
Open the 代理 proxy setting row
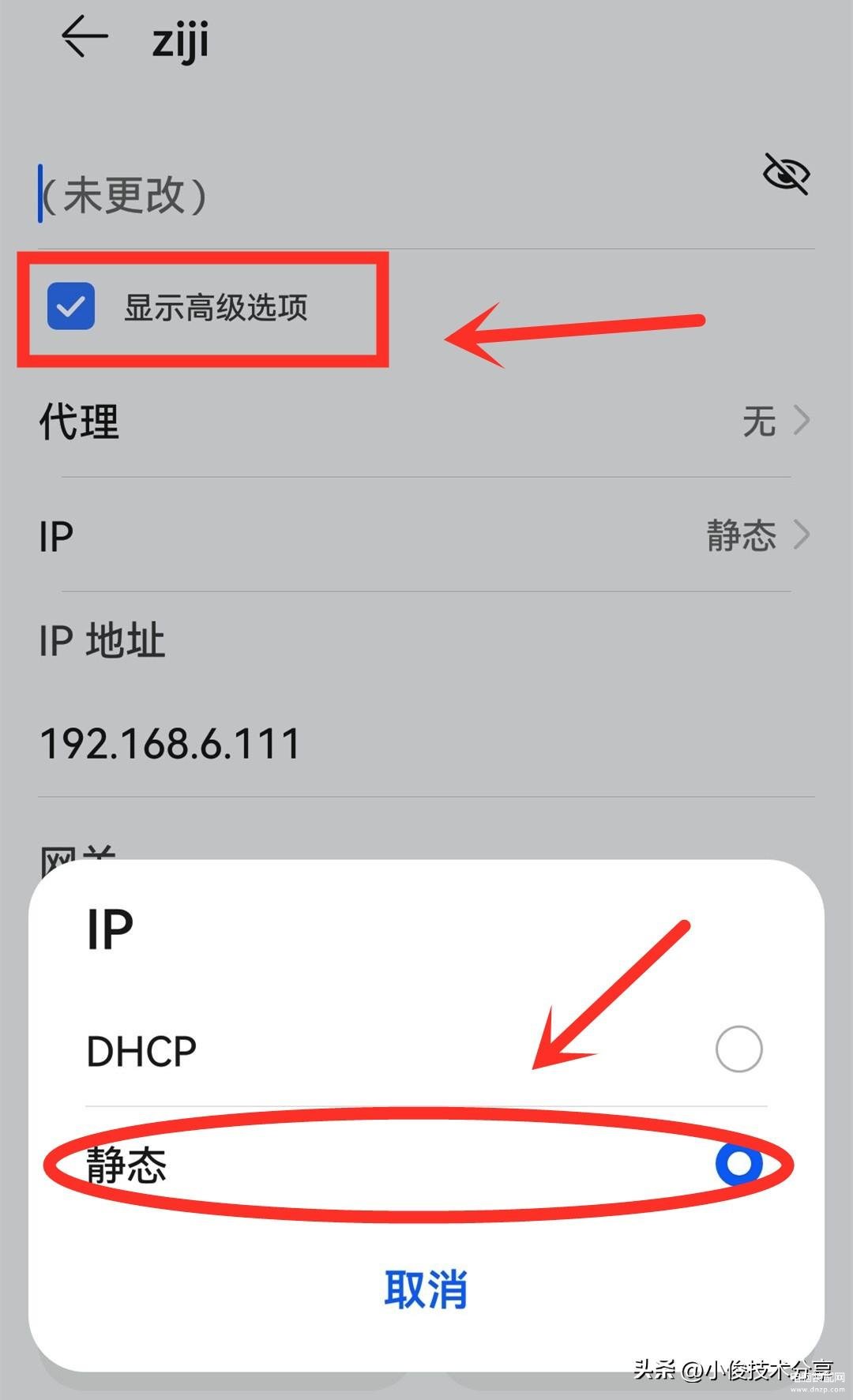426,420
